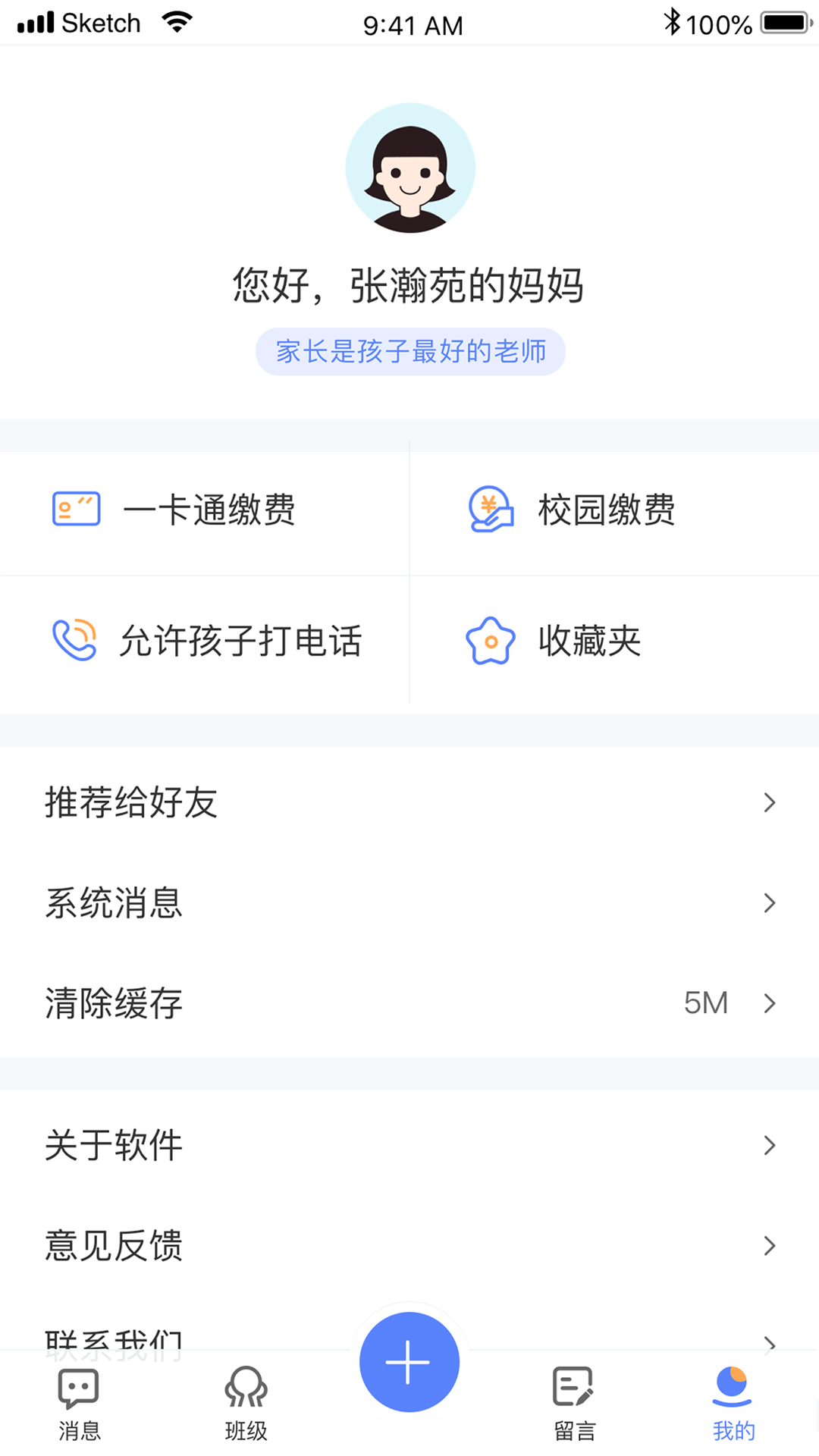Switch to the 留言 tab

click(574, 1403)
